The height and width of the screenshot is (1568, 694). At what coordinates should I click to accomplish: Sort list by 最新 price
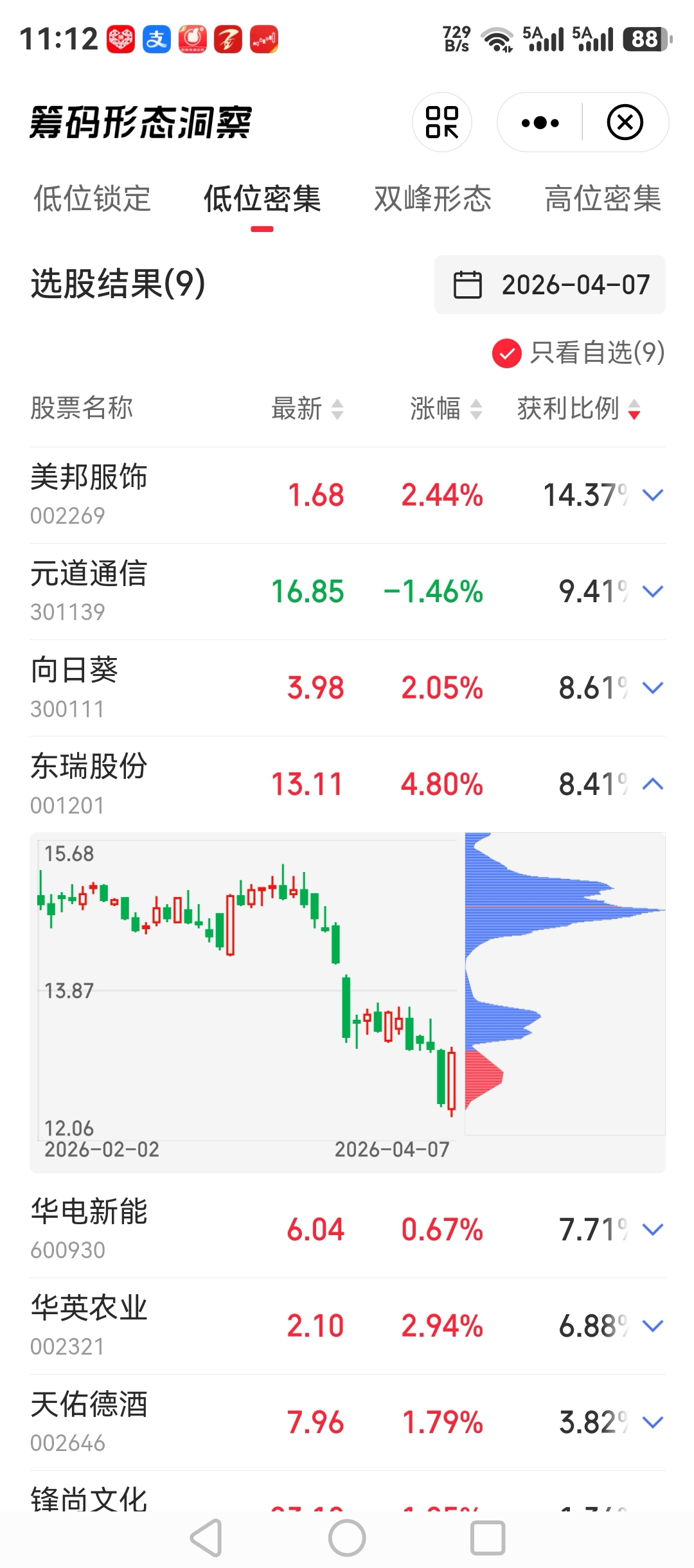[308, 409]
